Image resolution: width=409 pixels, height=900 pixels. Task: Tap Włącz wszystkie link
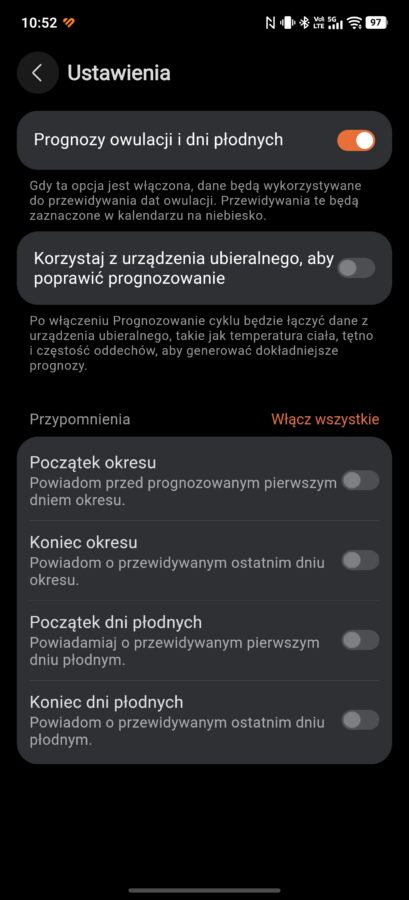point(325,419)
